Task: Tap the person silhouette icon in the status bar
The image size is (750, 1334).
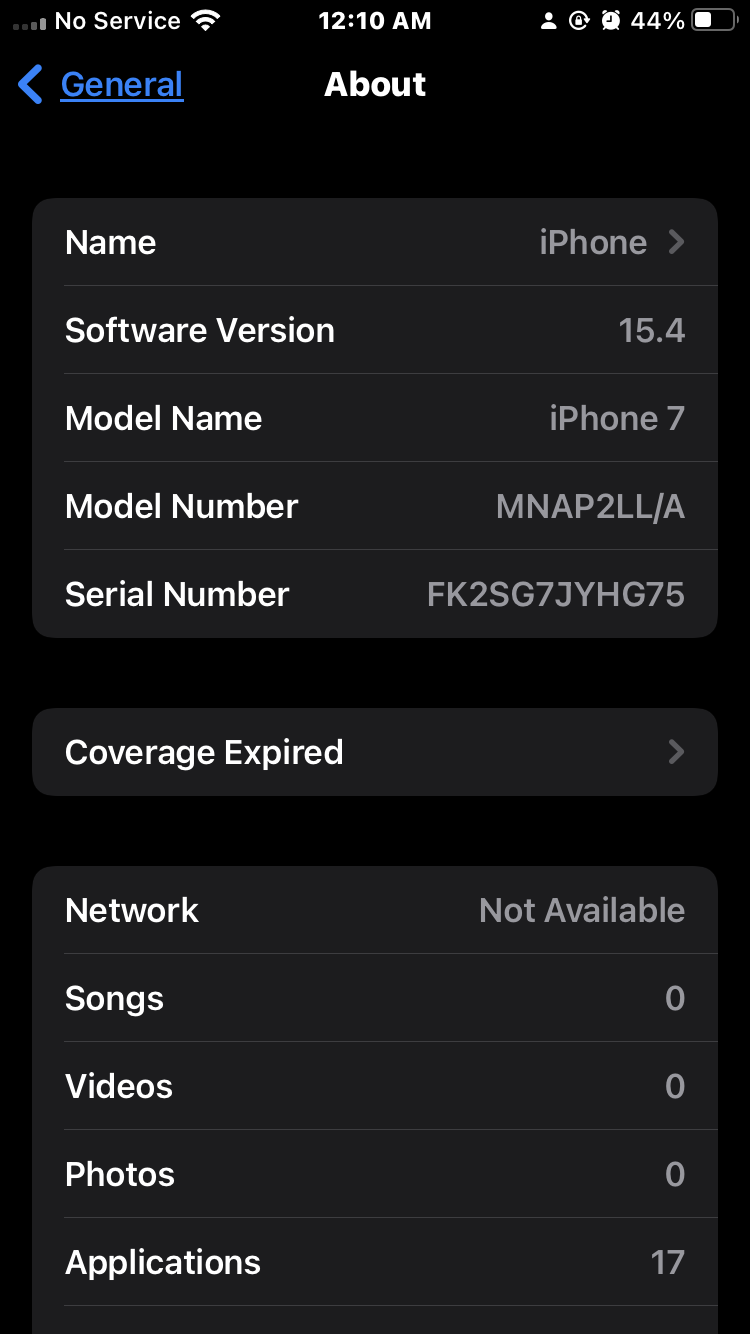Action: pos(549,19)
